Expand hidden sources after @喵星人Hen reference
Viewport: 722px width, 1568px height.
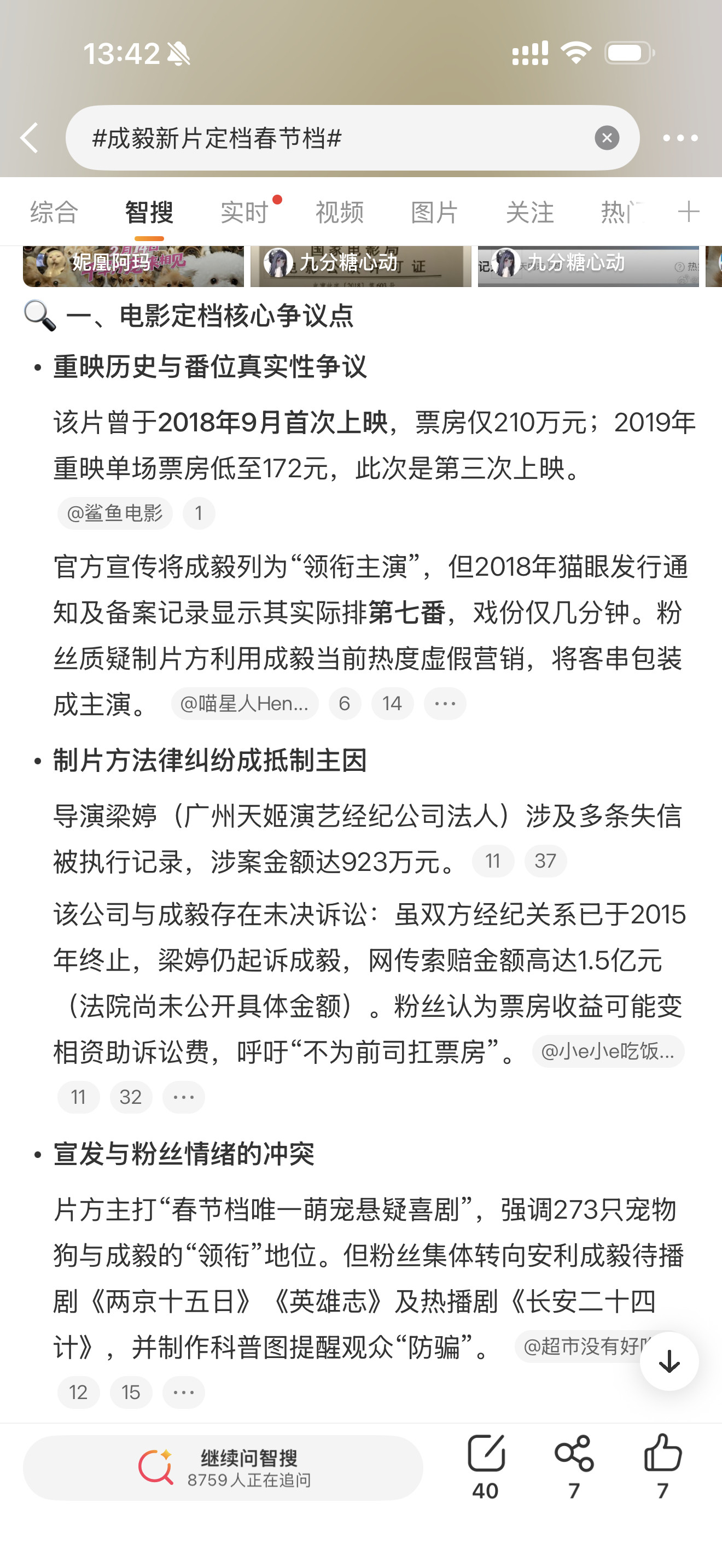(x=445, y=703)
